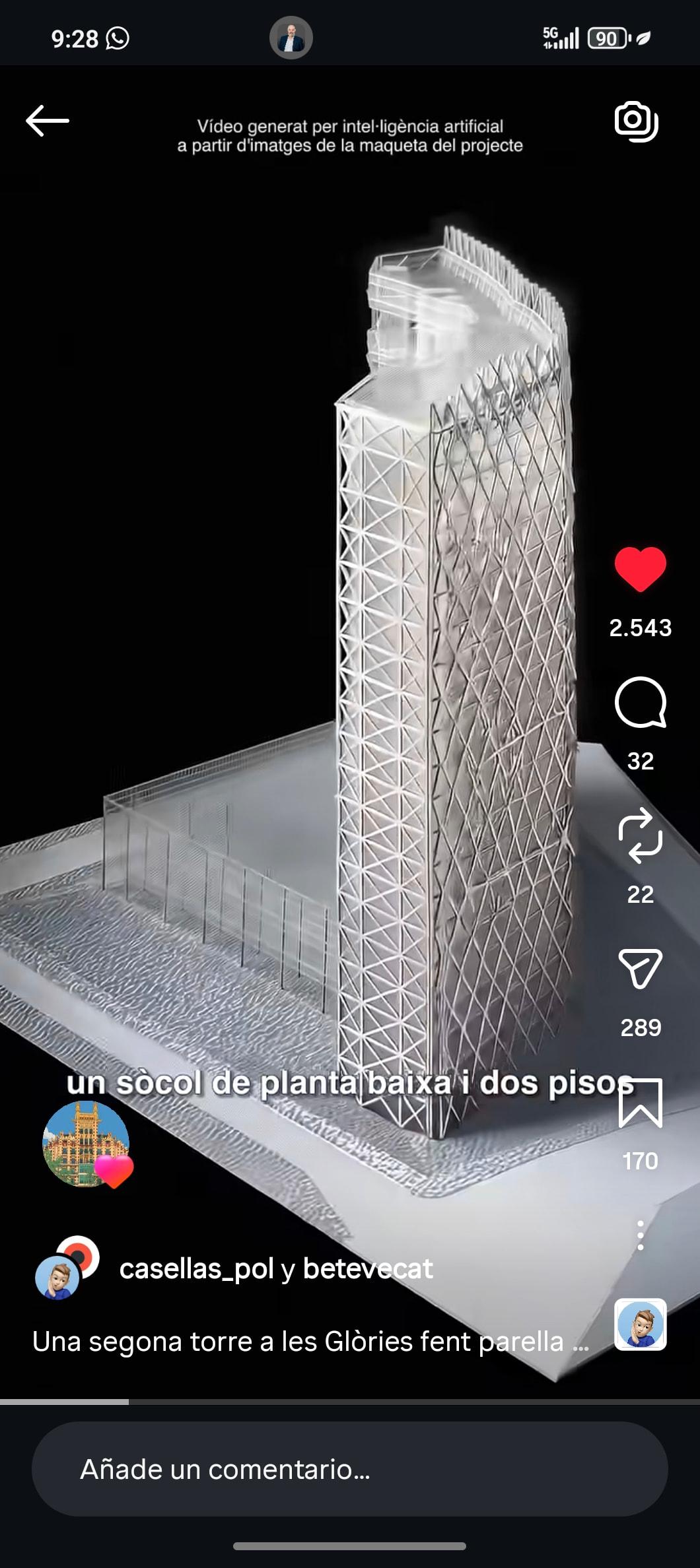View the friend's like avatar bubble

click(87, 1144)
